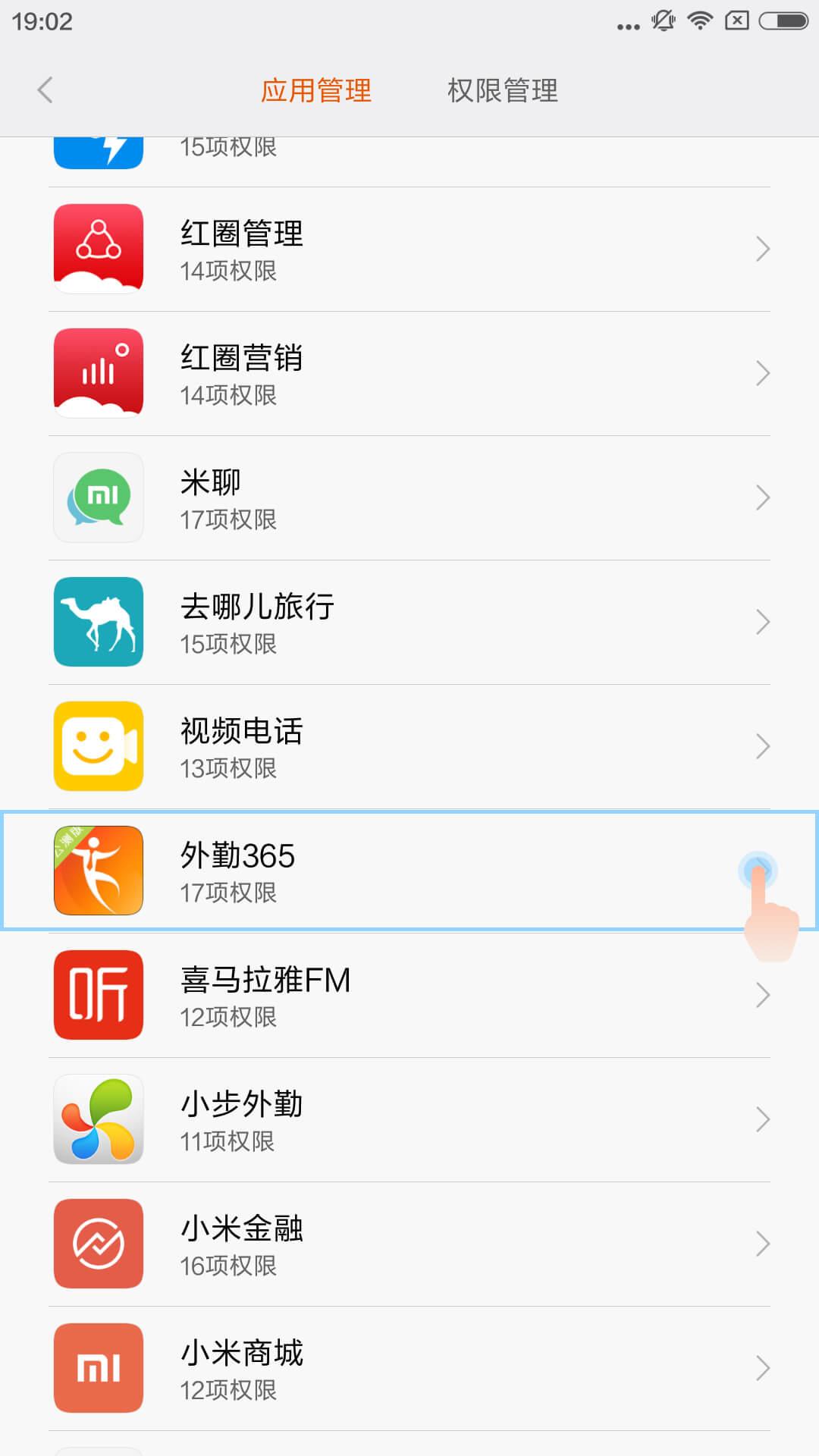Open 视频电话 app permissions
The height and width of the screenshot is (1456, 819).
[x=409, y=746]
